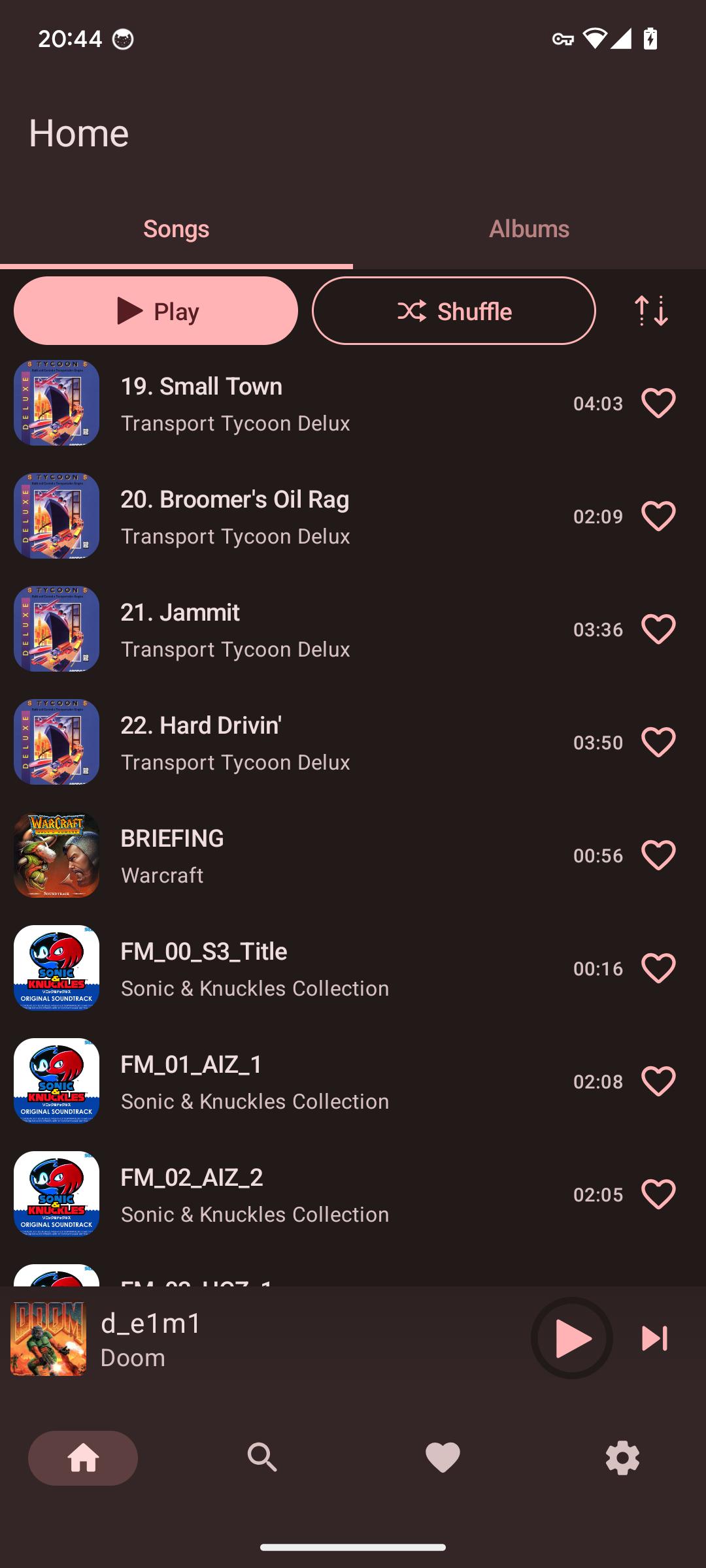Favorite the Warcraft song BRIEFING
Viewport: 706px width, 1568px height.
coord(658,855)
